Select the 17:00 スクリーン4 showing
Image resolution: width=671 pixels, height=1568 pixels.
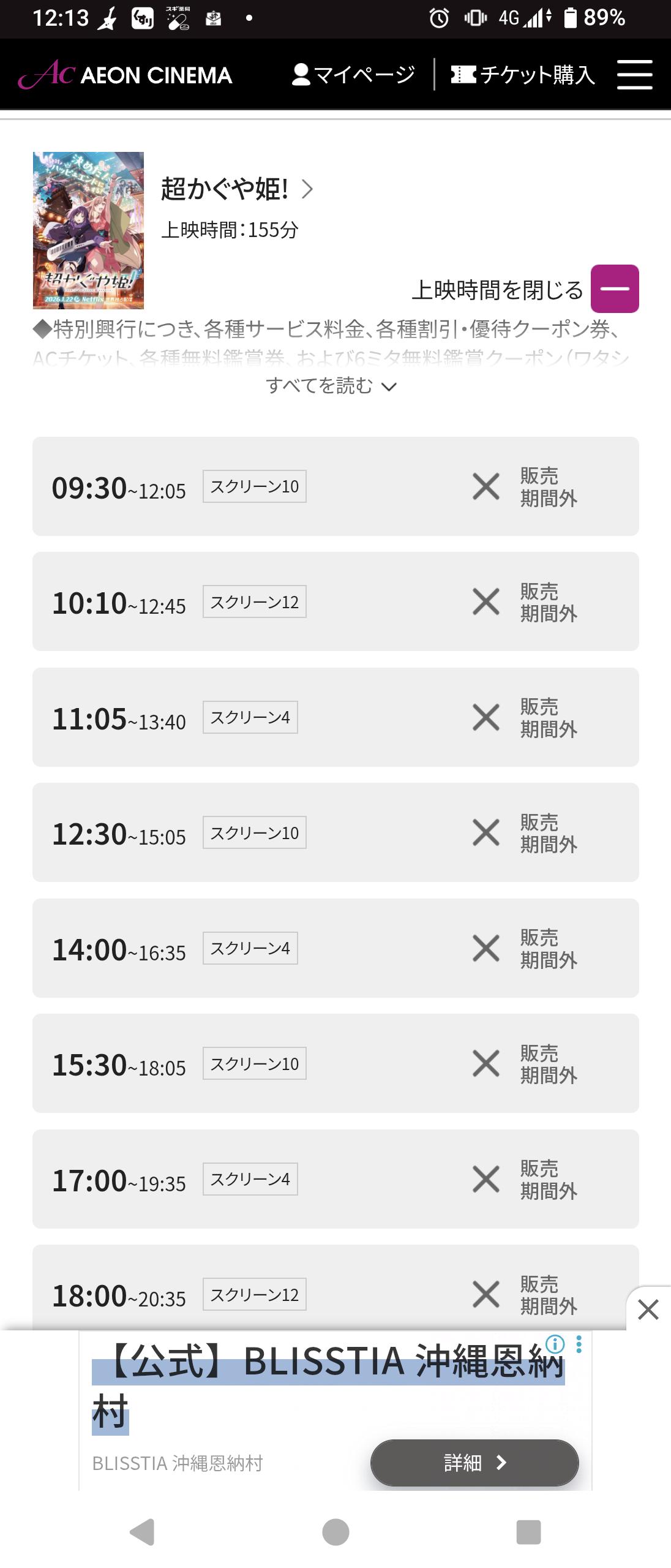335,1179
